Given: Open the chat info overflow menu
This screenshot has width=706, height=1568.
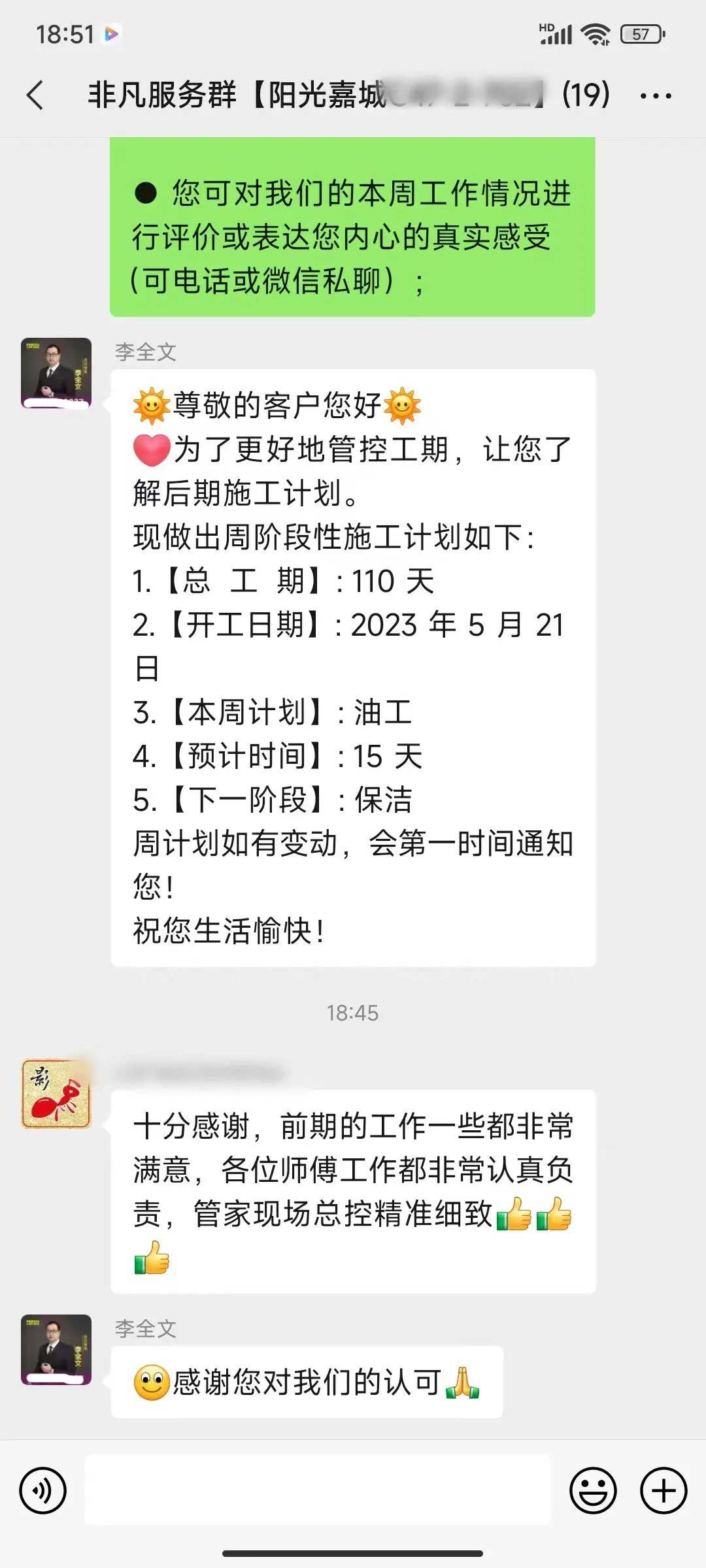Looking at the screenshot, I should [x=656, y=96].
